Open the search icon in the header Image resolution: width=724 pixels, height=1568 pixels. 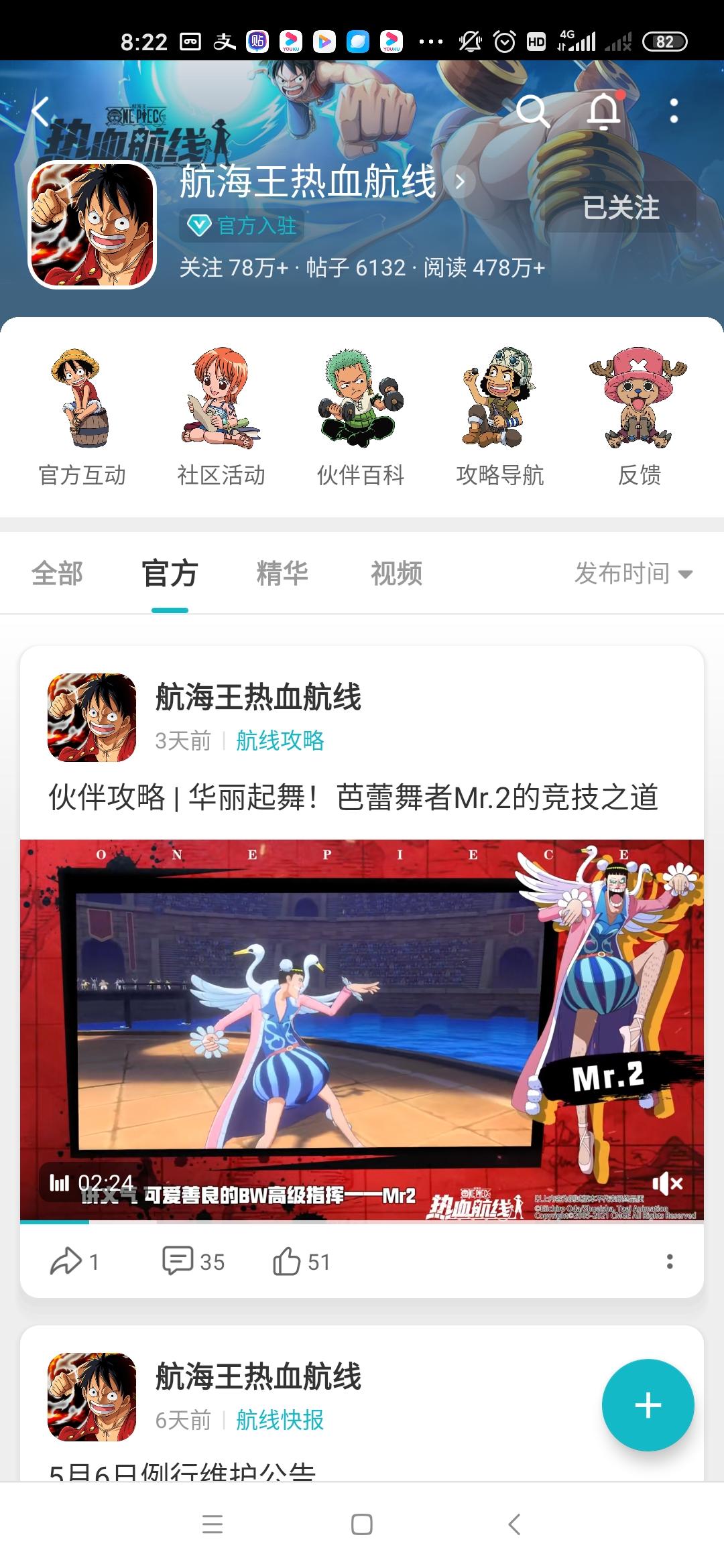pos(533,111)
